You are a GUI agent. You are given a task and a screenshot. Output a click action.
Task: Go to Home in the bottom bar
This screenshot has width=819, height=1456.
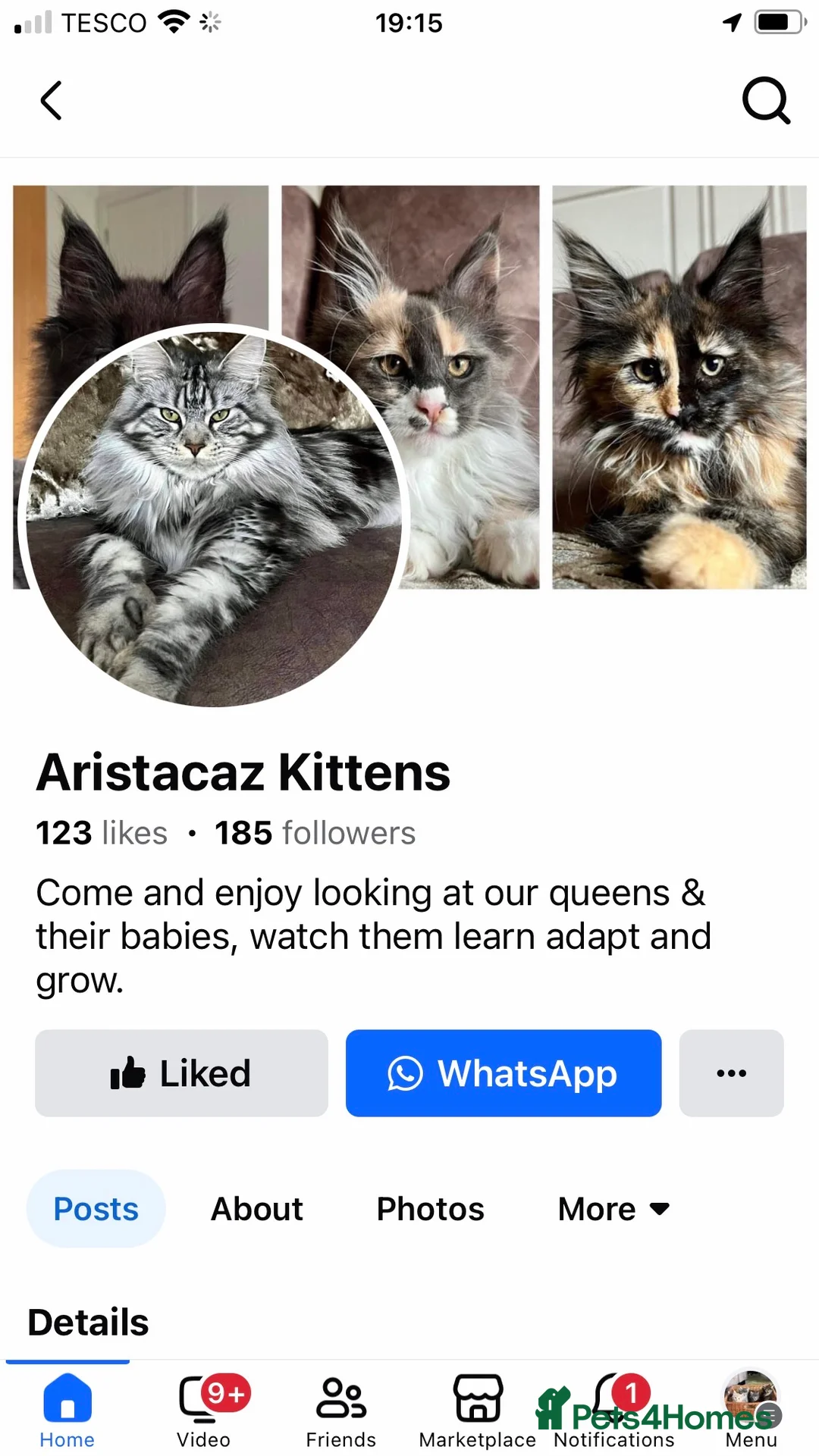[x=67, y=1411]
